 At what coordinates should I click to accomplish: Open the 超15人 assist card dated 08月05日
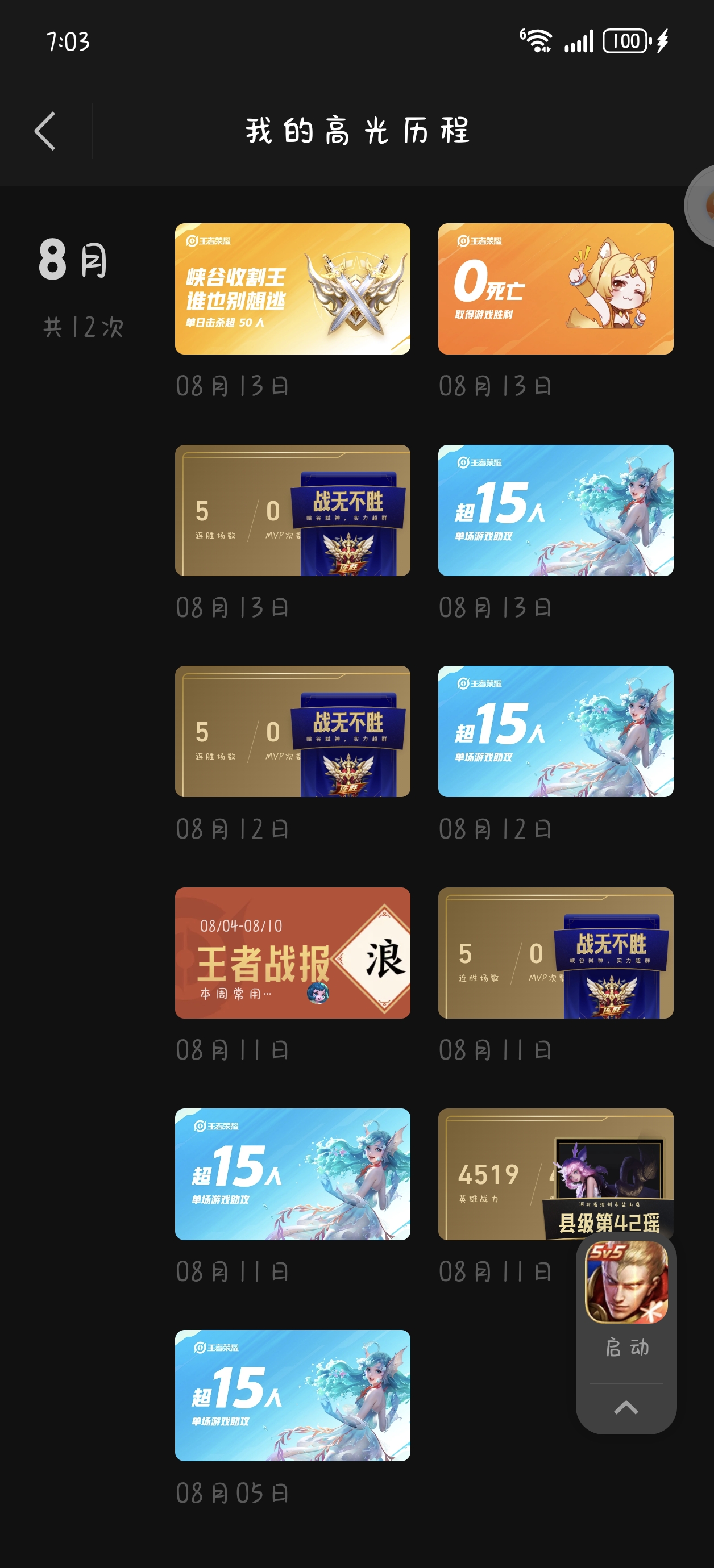pos(292,1395)
